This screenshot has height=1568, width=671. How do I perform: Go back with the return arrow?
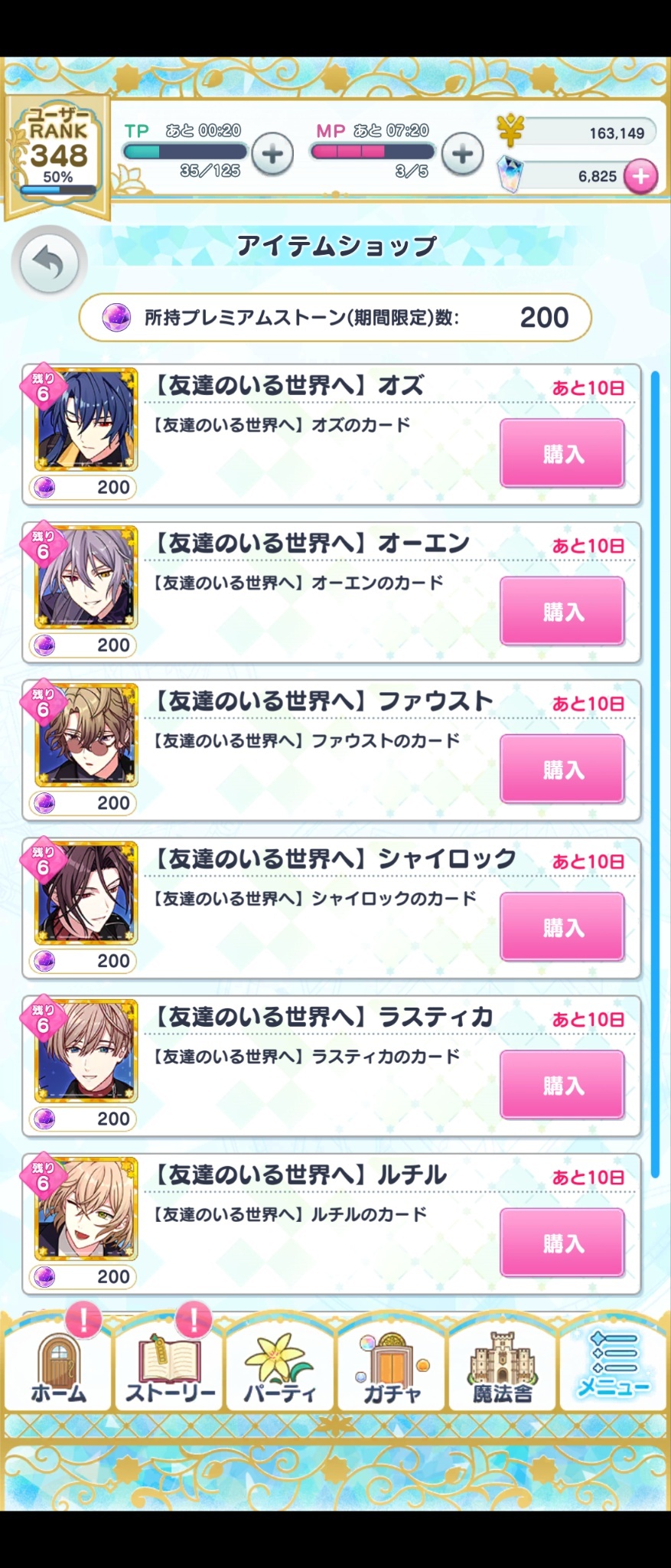point(49,263)
